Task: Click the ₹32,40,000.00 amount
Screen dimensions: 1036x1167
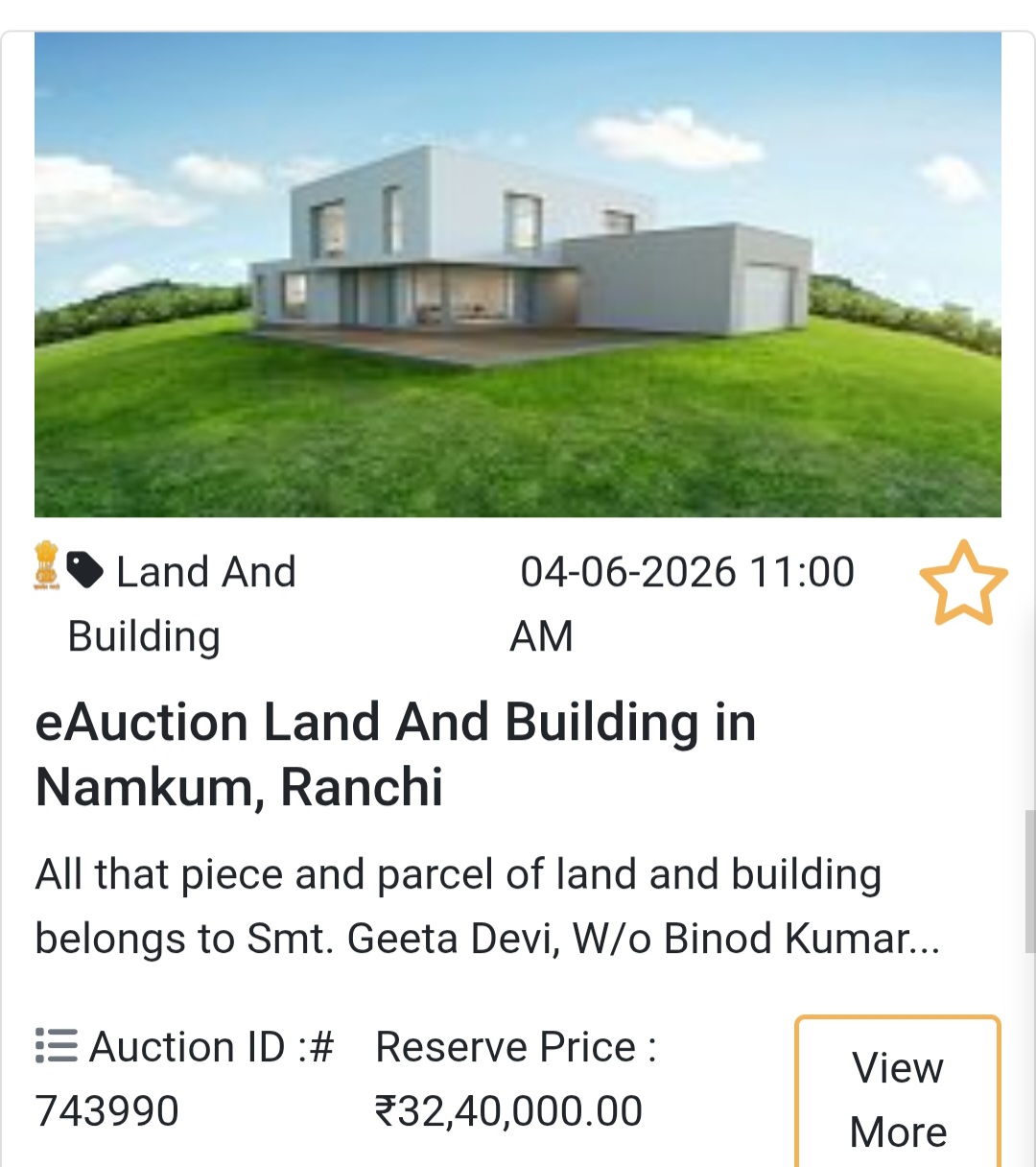Action: click(508, 1109)
